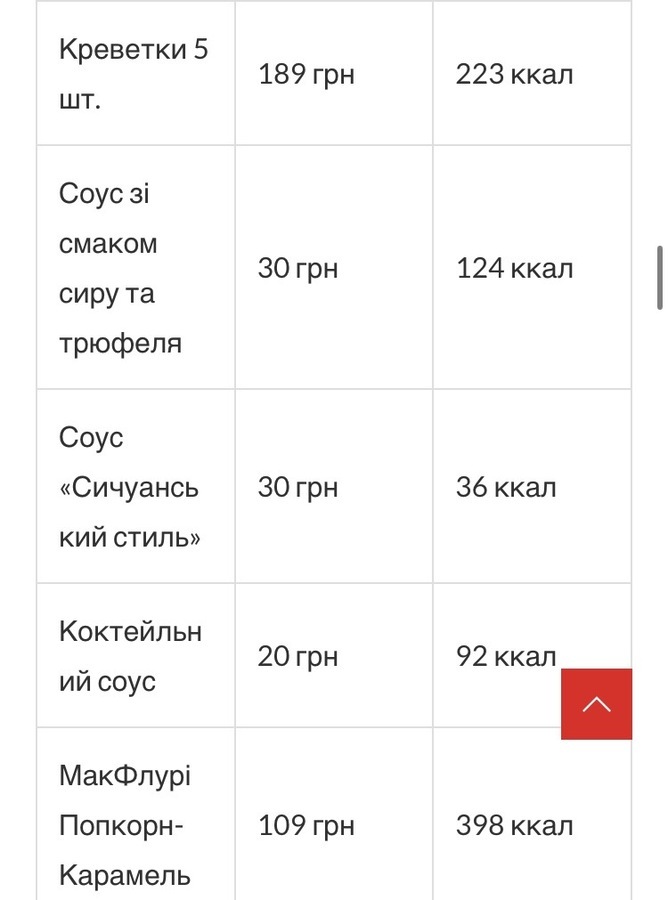Tap the red scroll-to-top arrow button
Screen dimensions: 668x900
[x=596, y=704]
